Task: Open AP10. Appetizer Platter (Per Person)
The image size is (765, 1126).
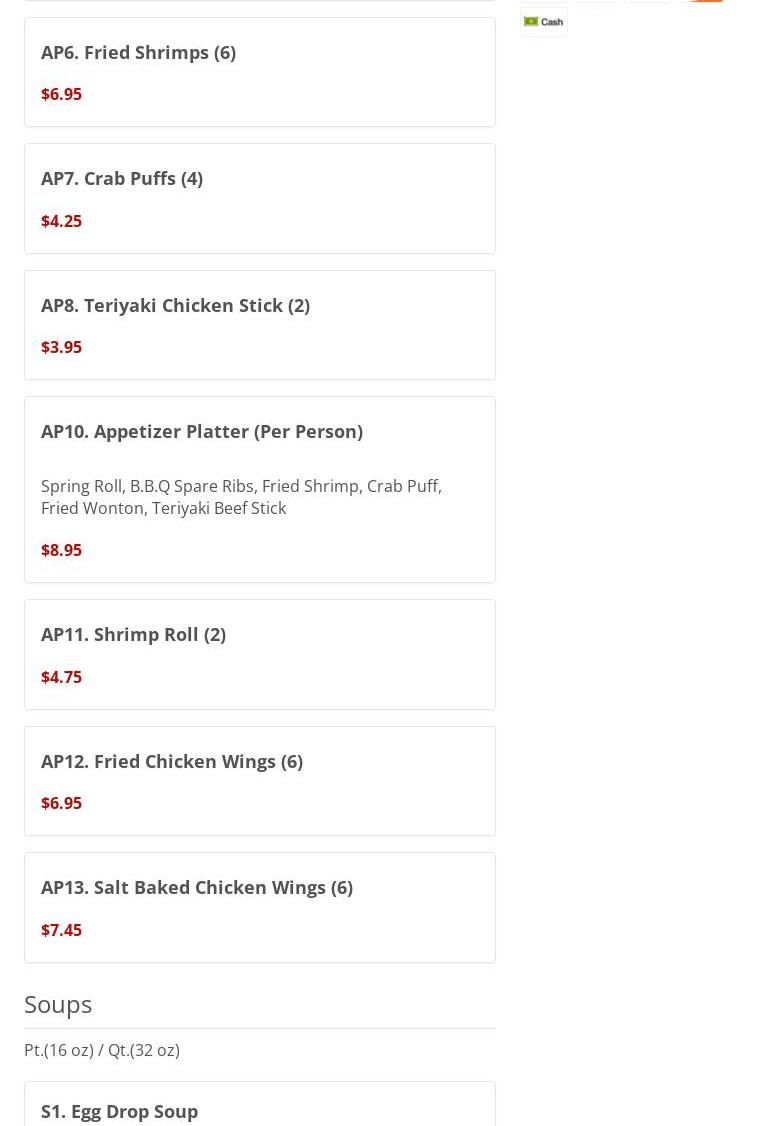Action: 259,489
